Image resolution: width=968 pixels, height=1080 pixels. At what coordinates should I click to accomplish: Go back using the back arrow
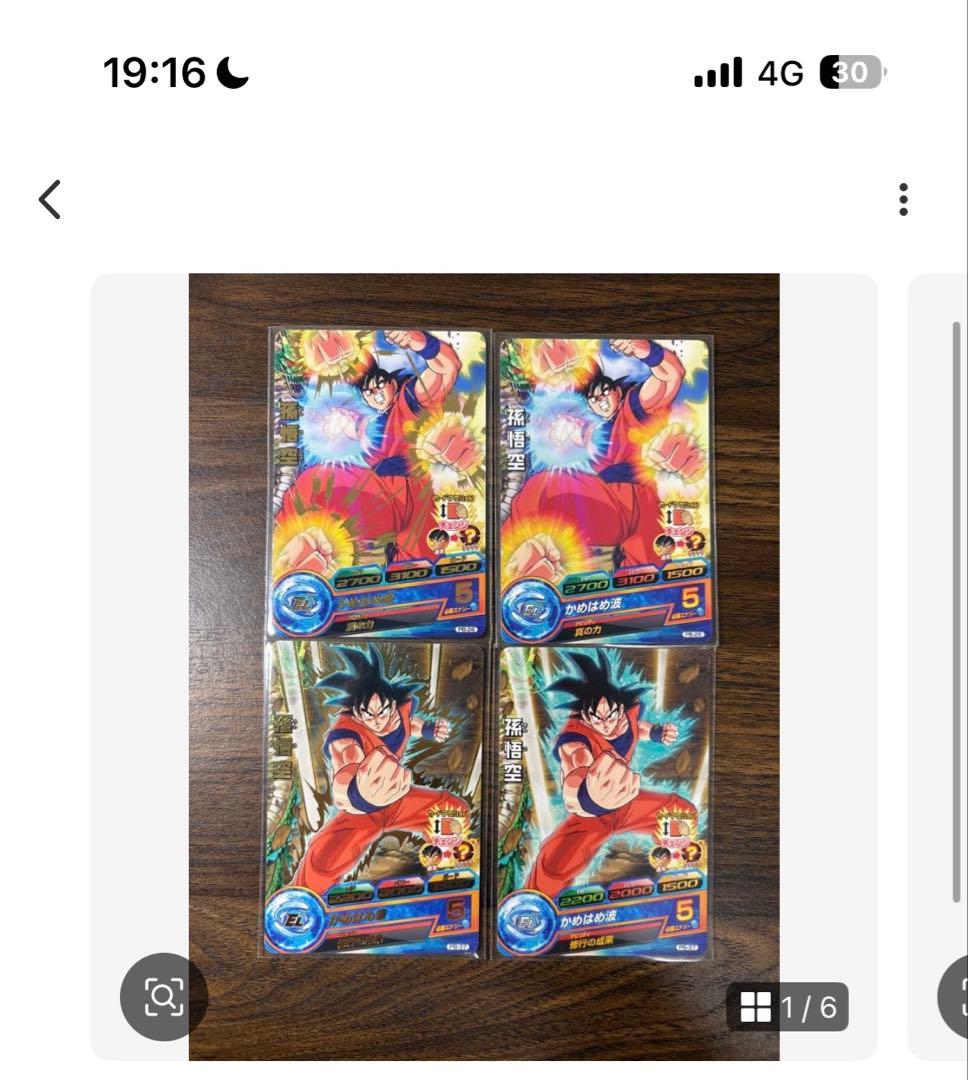pos(50,199)
